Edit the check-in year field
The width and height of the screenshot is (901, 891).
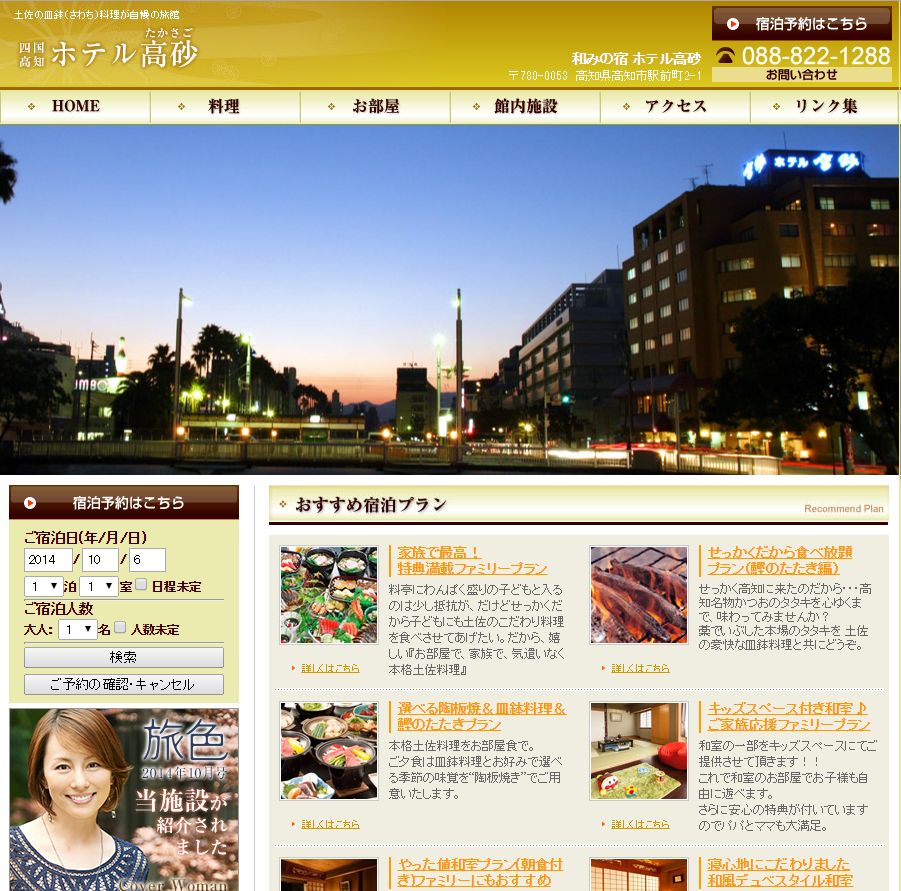click(x=48, y=560)
